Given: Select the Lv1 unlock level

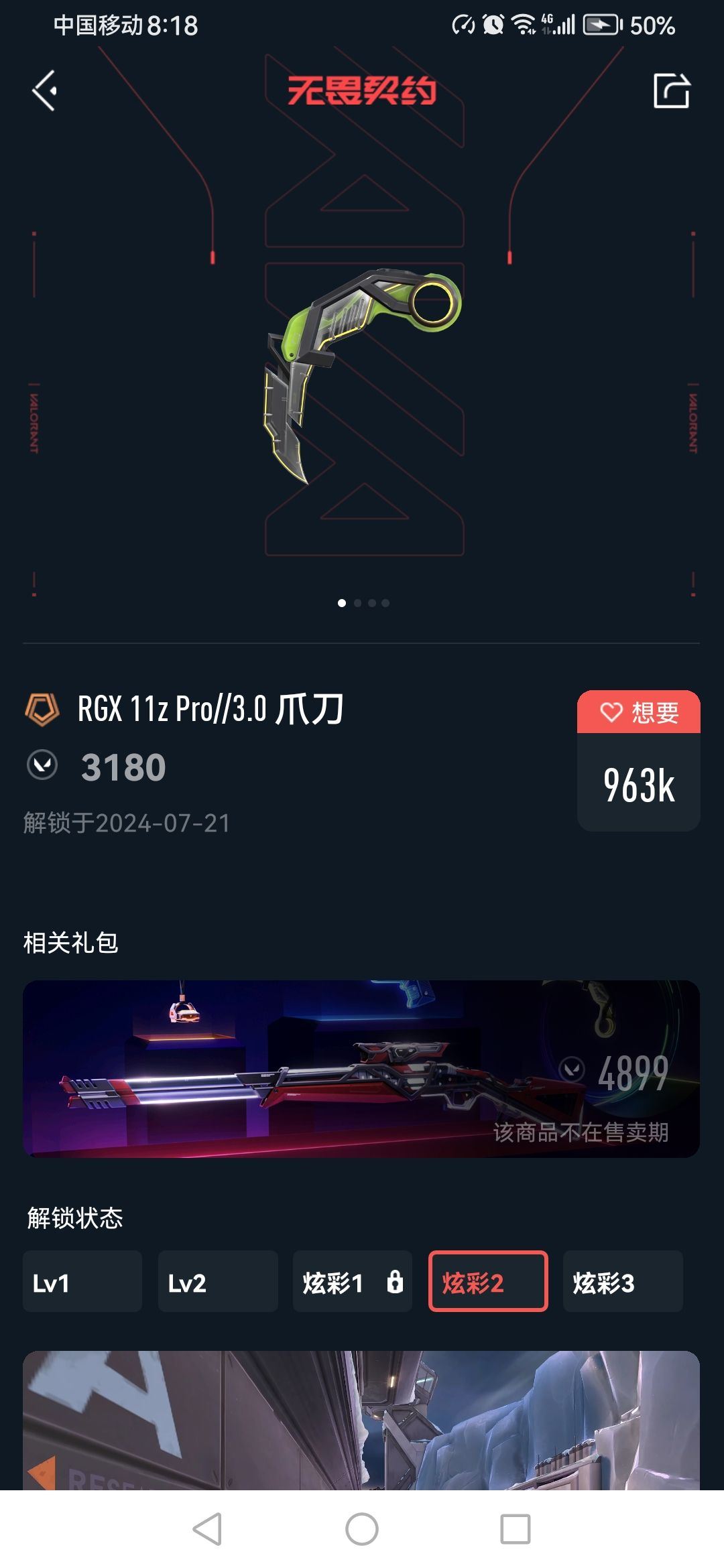Looking at the screenshot, I should [82, 1281].
